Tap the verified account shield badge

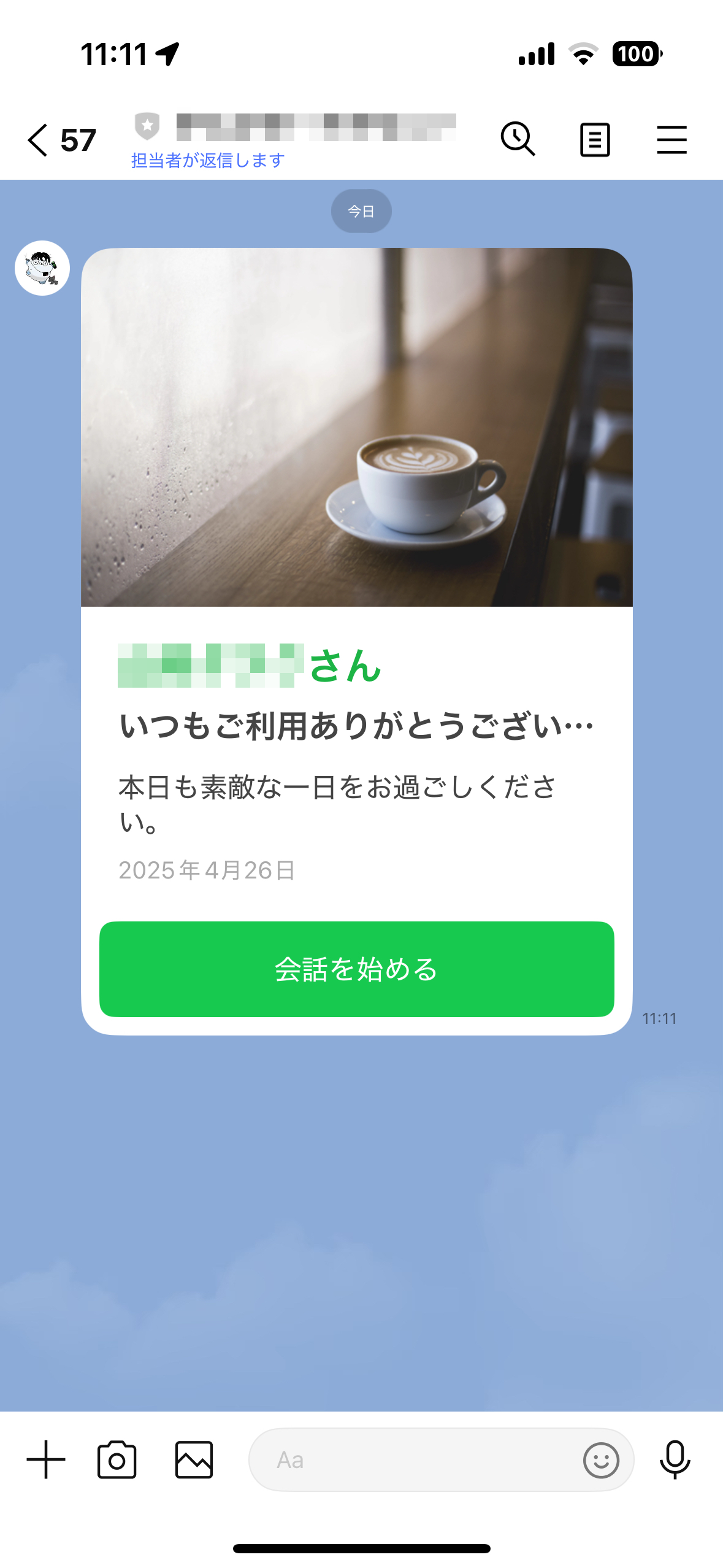pos(147,126)
